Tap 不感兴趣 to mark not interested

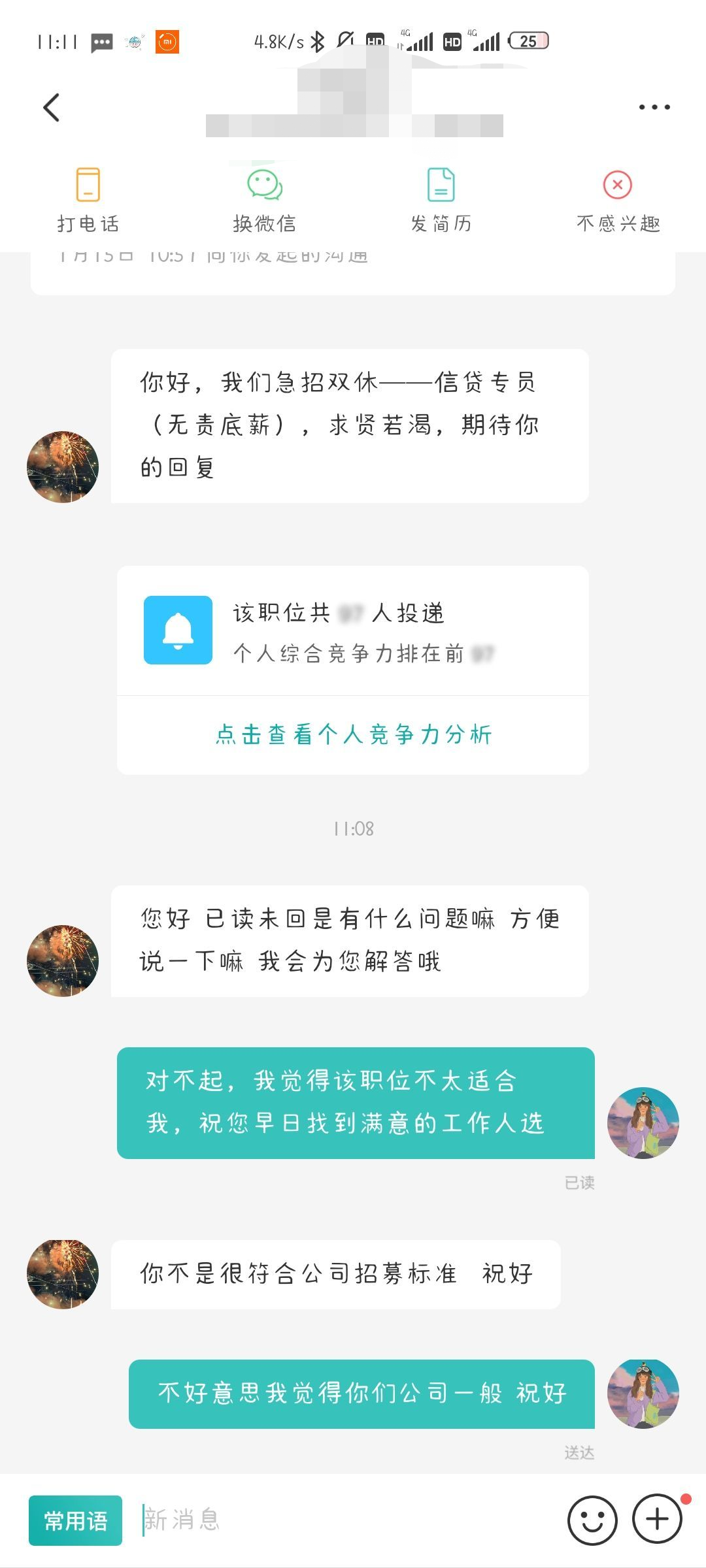tap(618, 200)
